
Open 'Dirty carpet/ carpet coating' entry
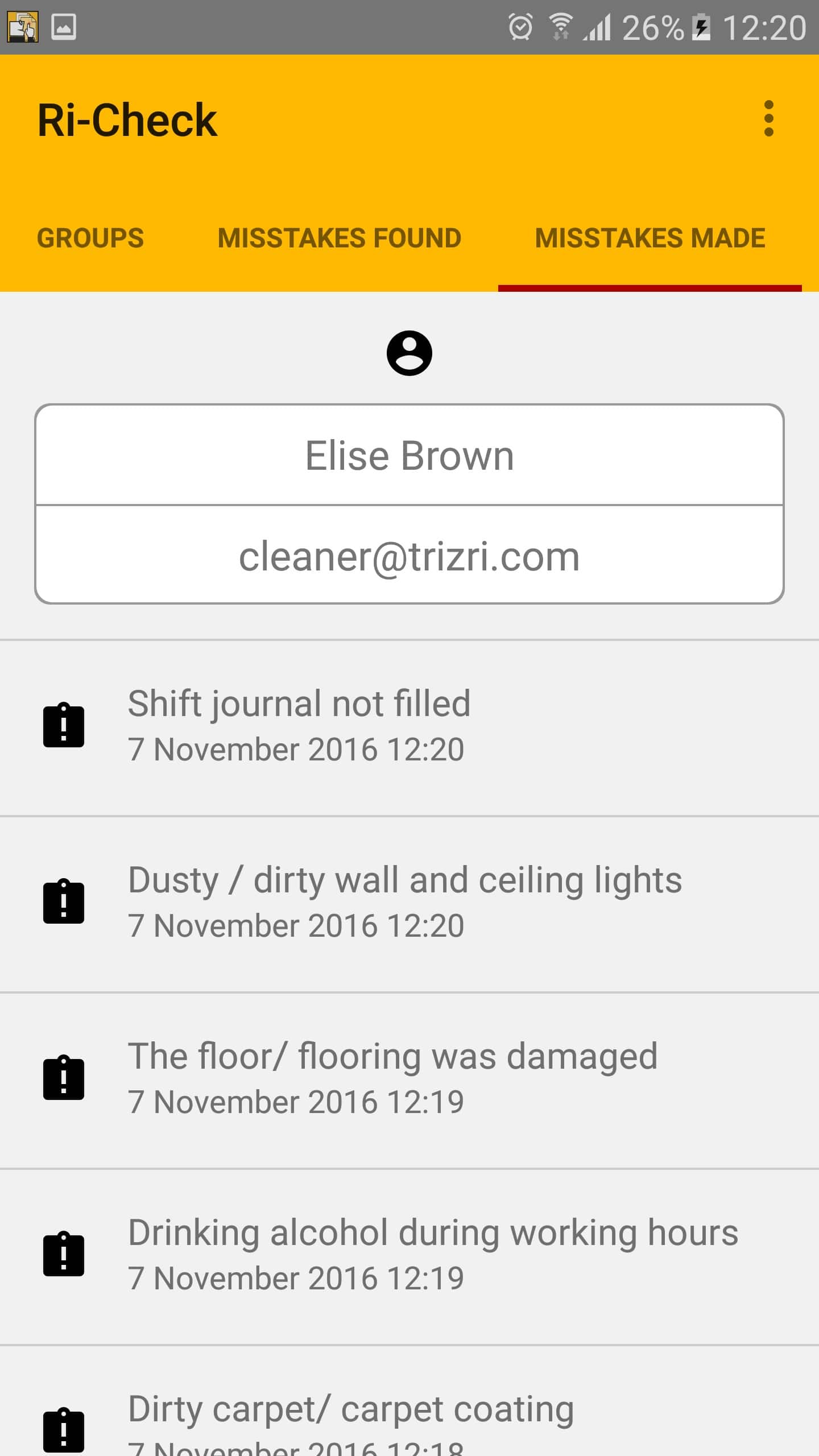(409, 1401)
